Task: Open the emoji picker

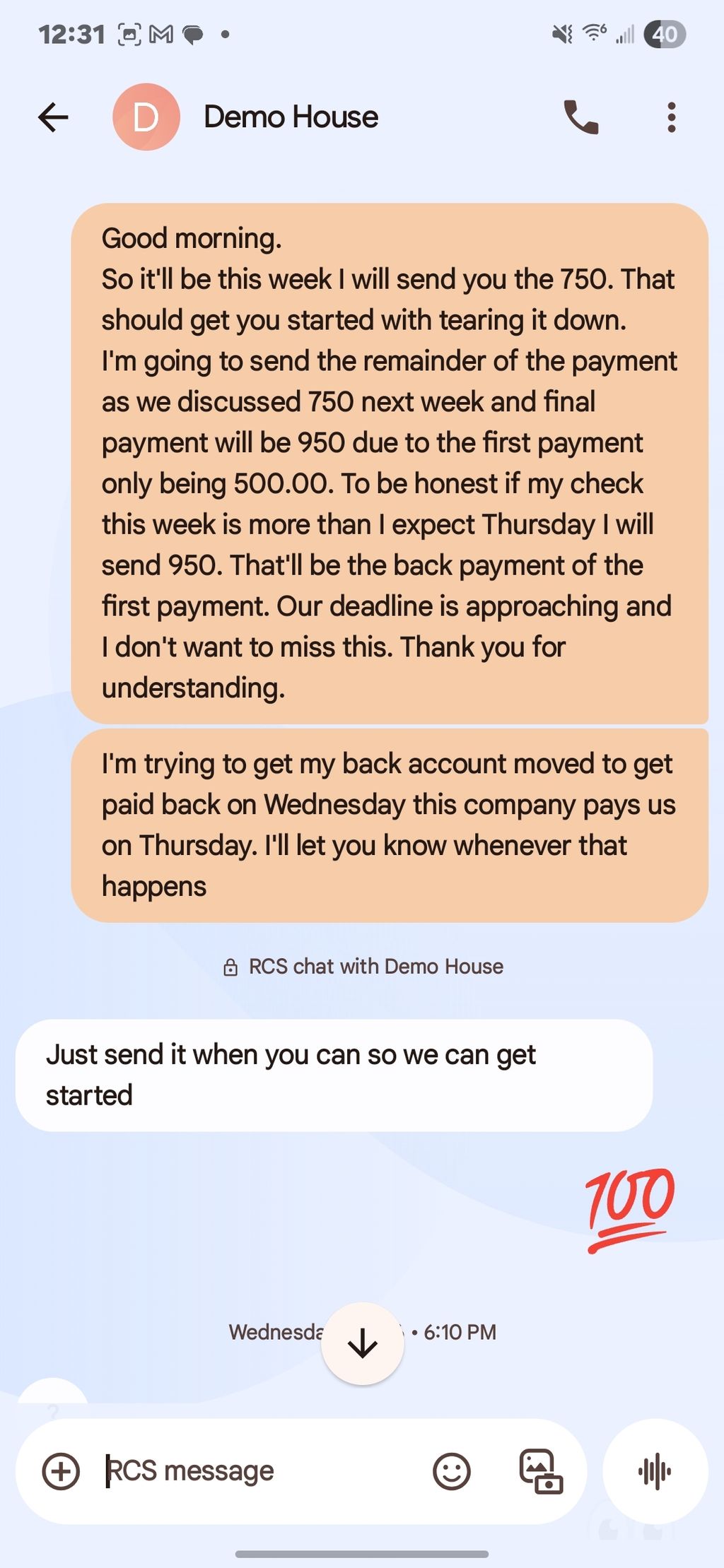Action: coord(451,1471)
